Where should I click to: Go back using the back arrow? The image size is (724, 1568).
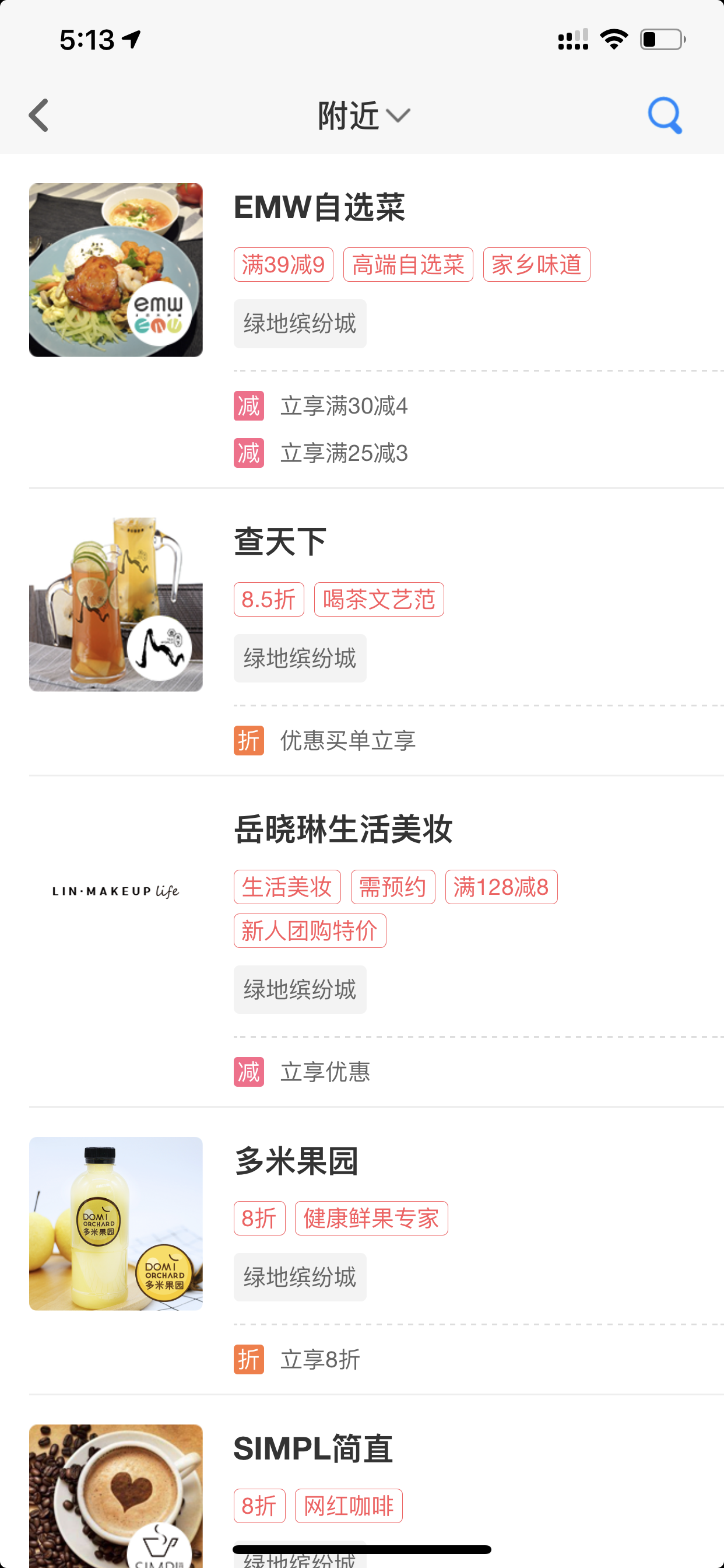[x=39, y=115]
